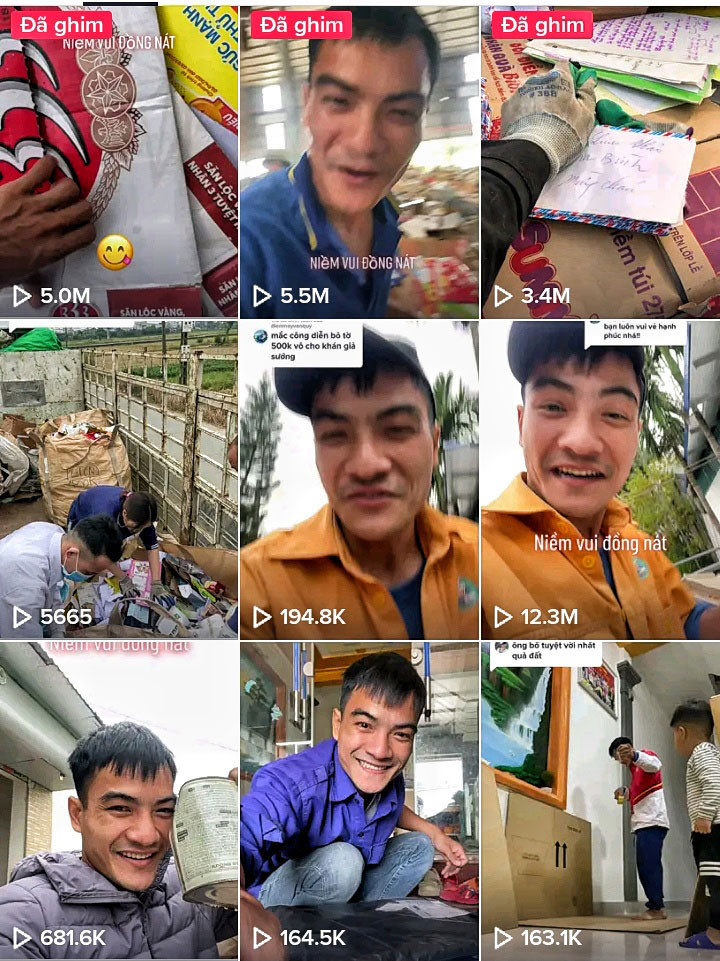This screenshot has width=720, height=961.
Task: Play the pinned video with 5.5M views
Action: [359, 160]
